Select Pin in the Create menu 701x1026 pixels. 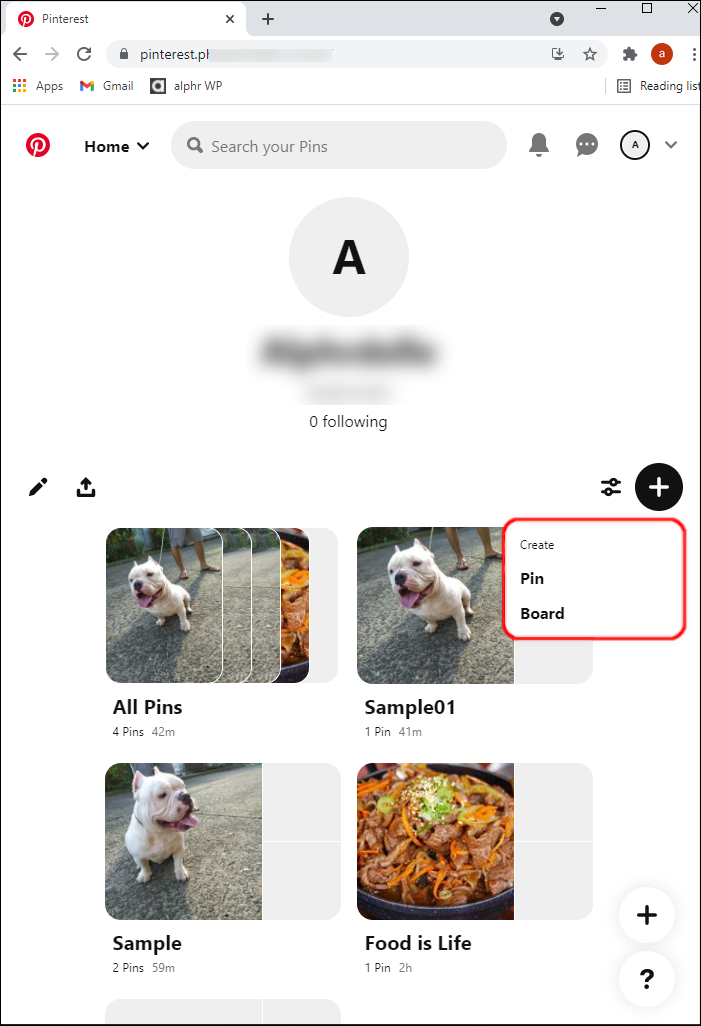click(532, 578)
